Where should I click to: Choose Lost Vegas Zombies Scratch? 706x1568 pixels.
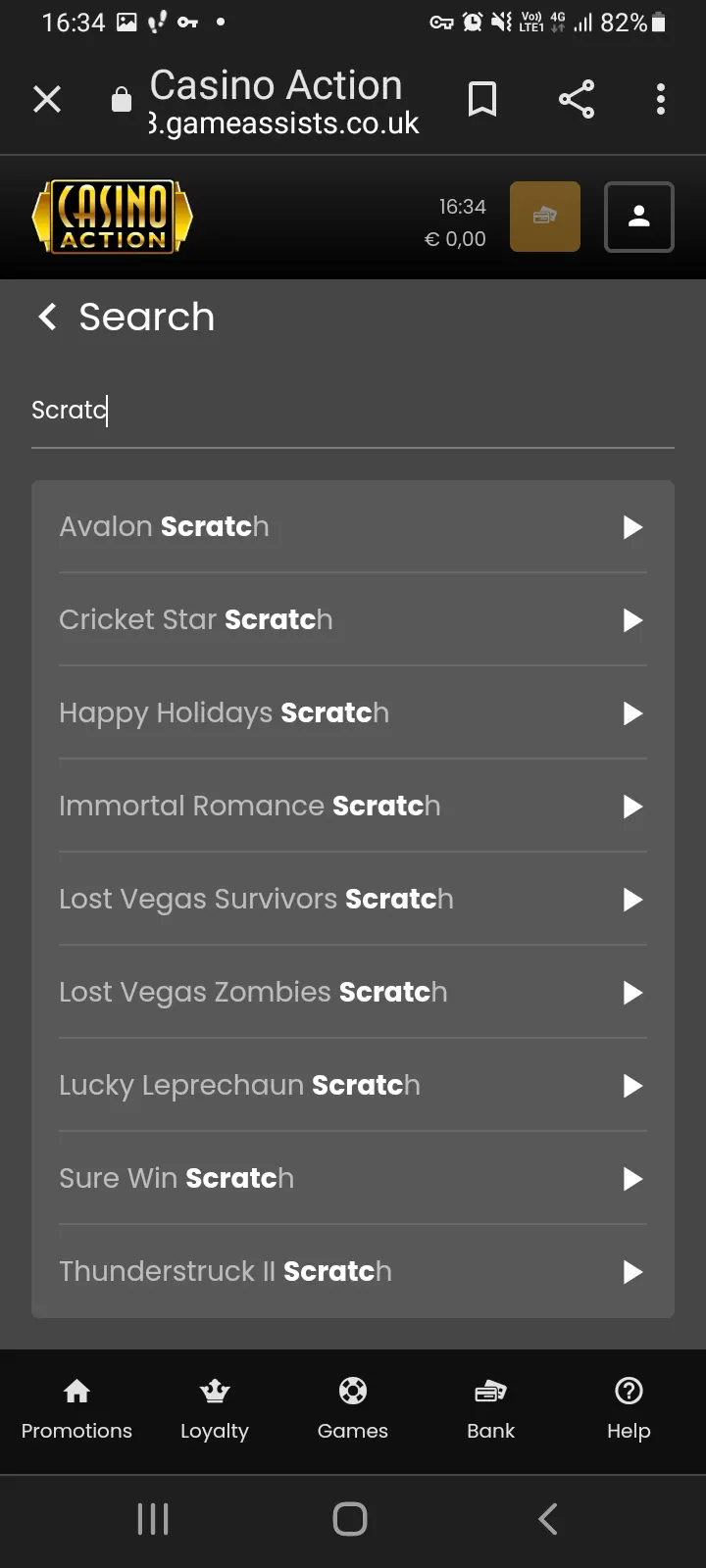pyautogui.click(x=353, y=993)
